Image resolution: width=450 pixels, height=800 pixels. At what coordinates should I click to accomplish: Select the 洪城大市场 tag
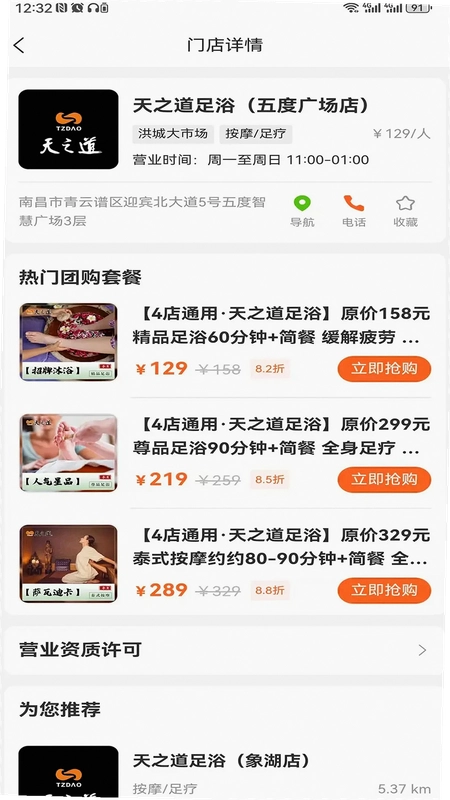(173, 134)
